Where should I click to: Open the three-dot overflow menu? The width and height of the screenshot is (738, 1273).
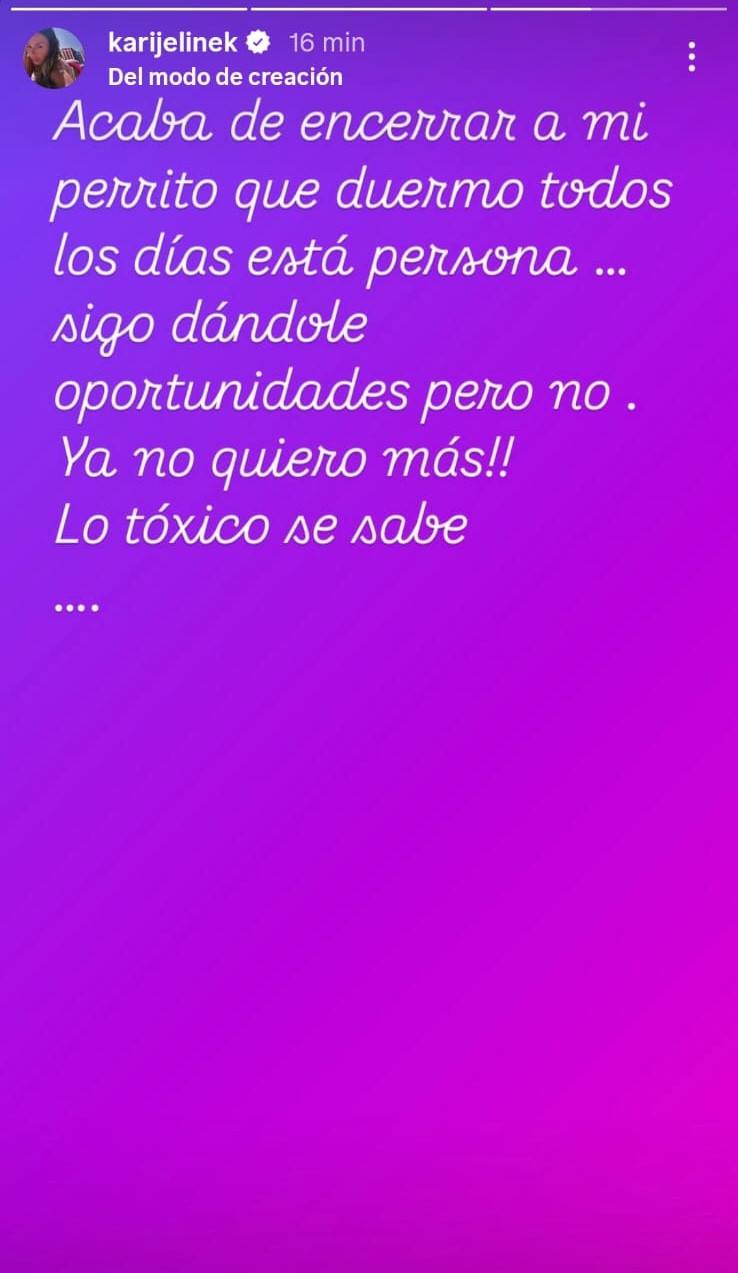pyautogui.click(x=691, y=57)
